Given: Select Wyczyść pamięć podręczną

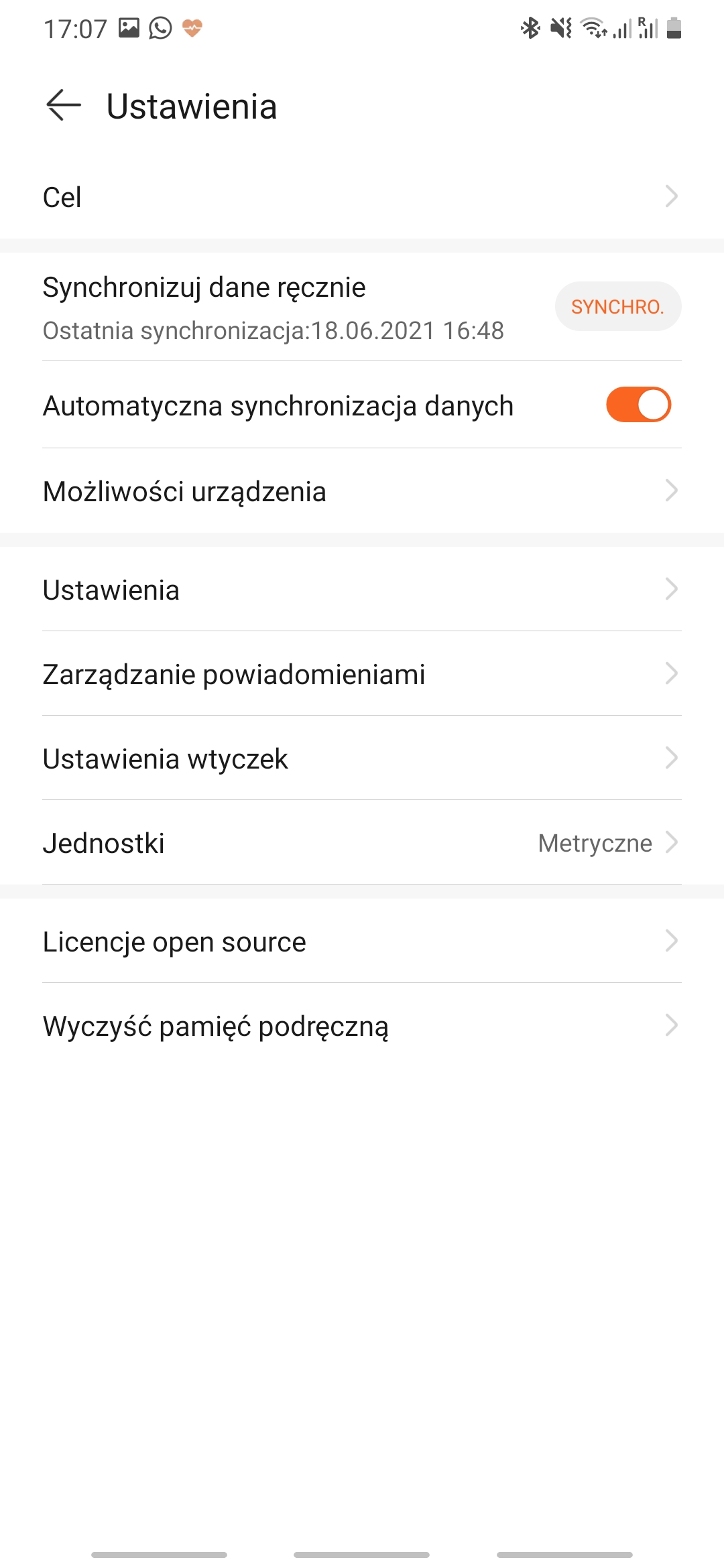Looking at the screenshot, I should (x=362, y=1026).
